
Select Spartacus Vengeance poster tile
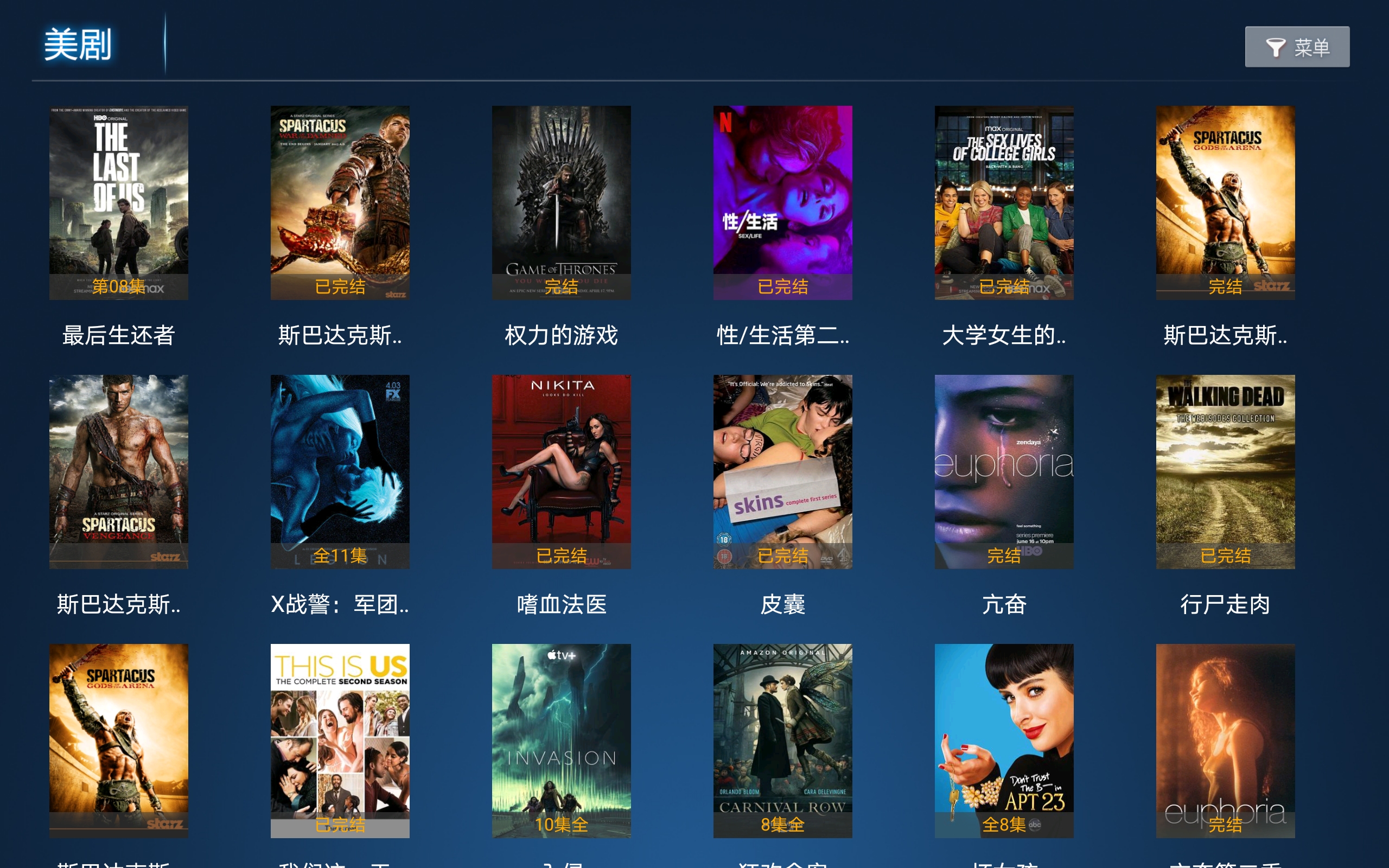(119, 471)
